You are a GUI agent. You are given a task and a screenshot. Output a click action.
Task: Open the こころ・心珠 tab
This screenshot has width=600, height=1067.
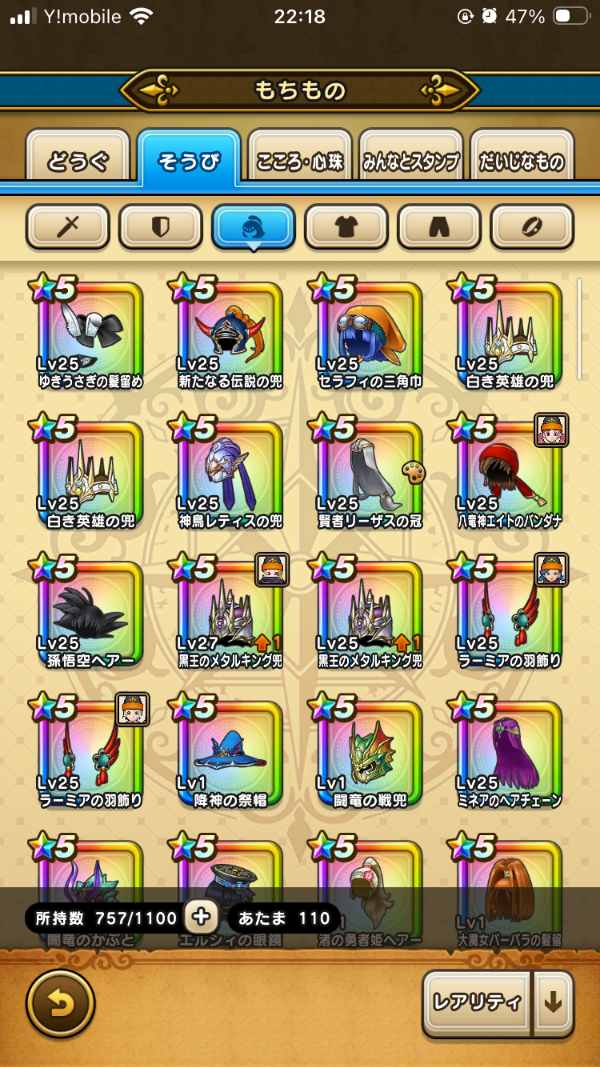pos(299,161)
